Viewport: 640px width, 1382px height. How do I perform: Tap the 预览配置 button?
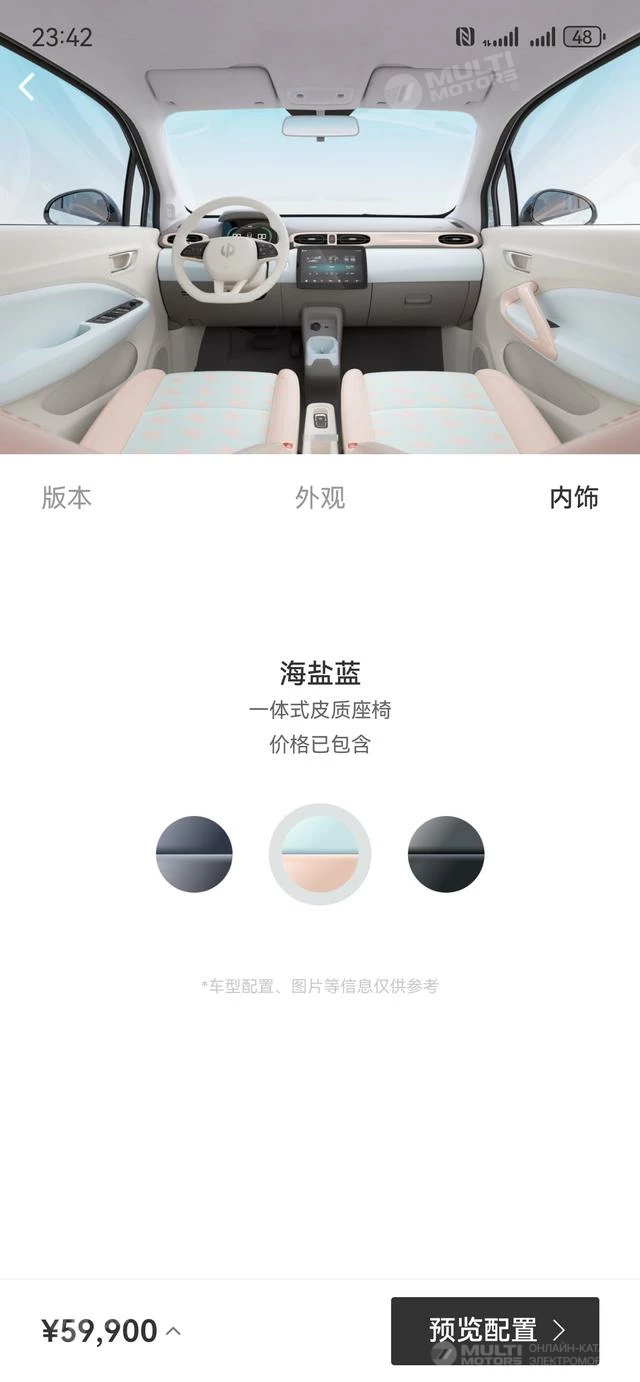click(x=495, y=1330)
